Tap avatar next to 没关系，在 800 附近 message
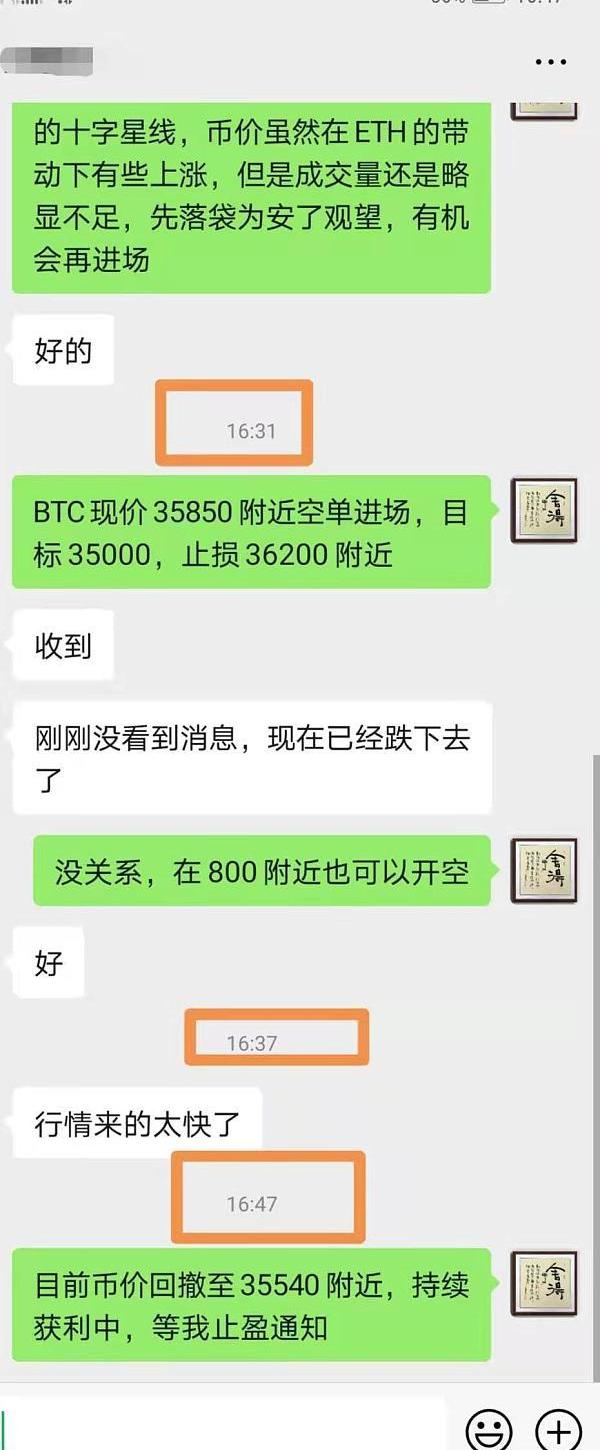600x1450 pixels. pyautogui.click(x=544, y=870)
